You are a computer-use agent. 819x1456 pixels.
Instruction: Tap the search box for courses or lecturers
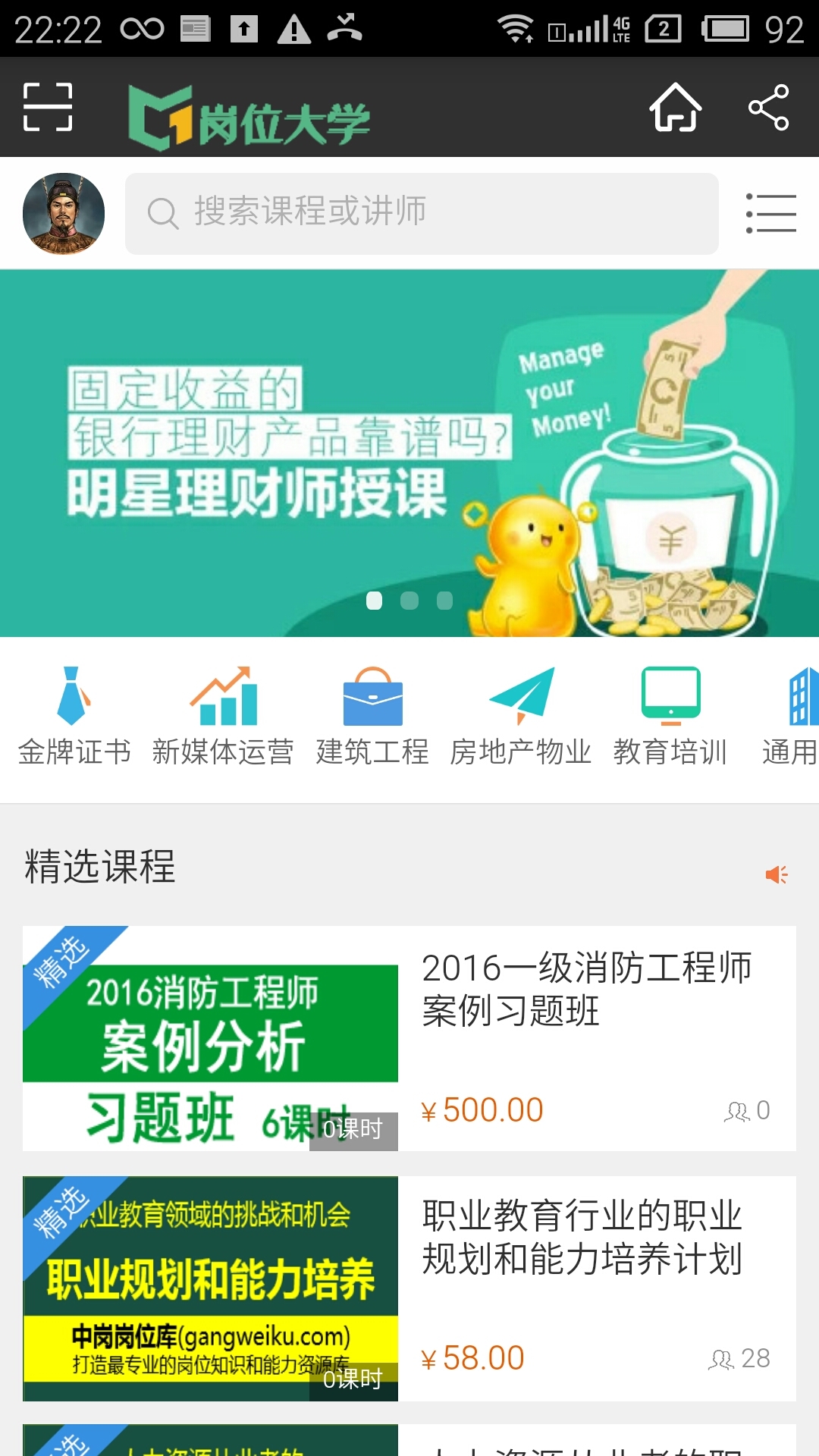coord(422,214)
